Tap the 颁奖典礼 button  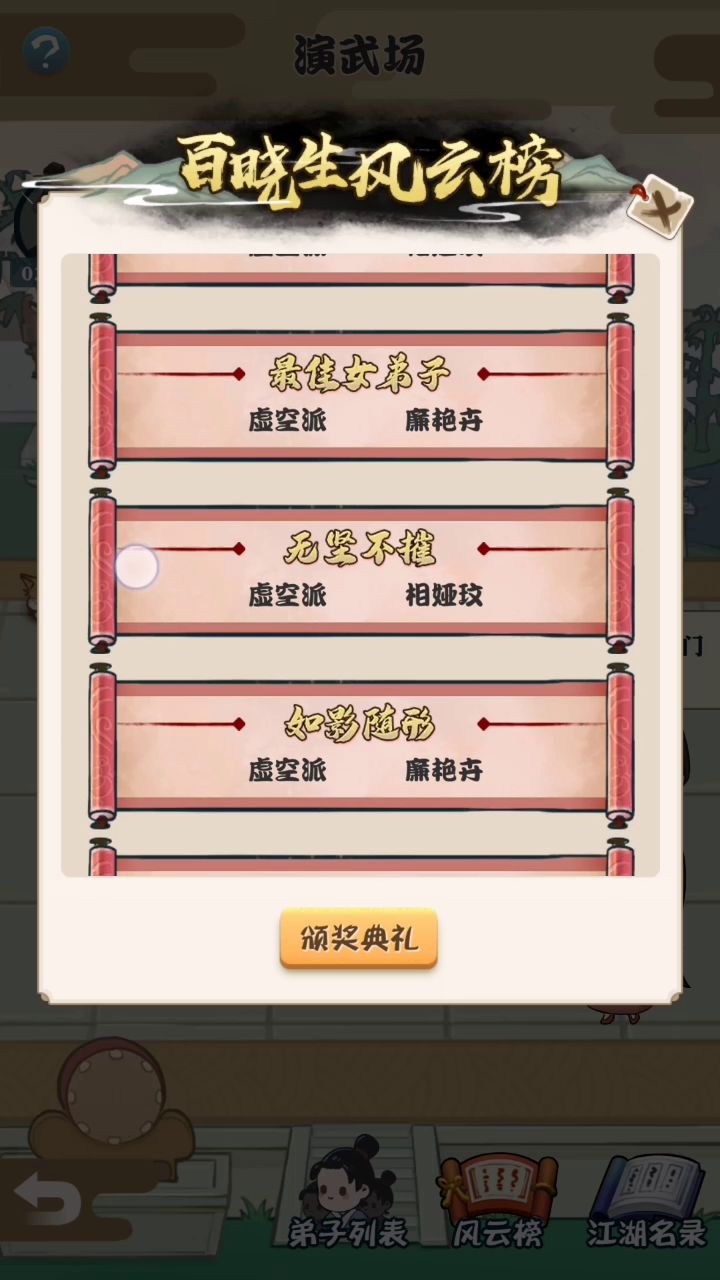coord(358,939)
